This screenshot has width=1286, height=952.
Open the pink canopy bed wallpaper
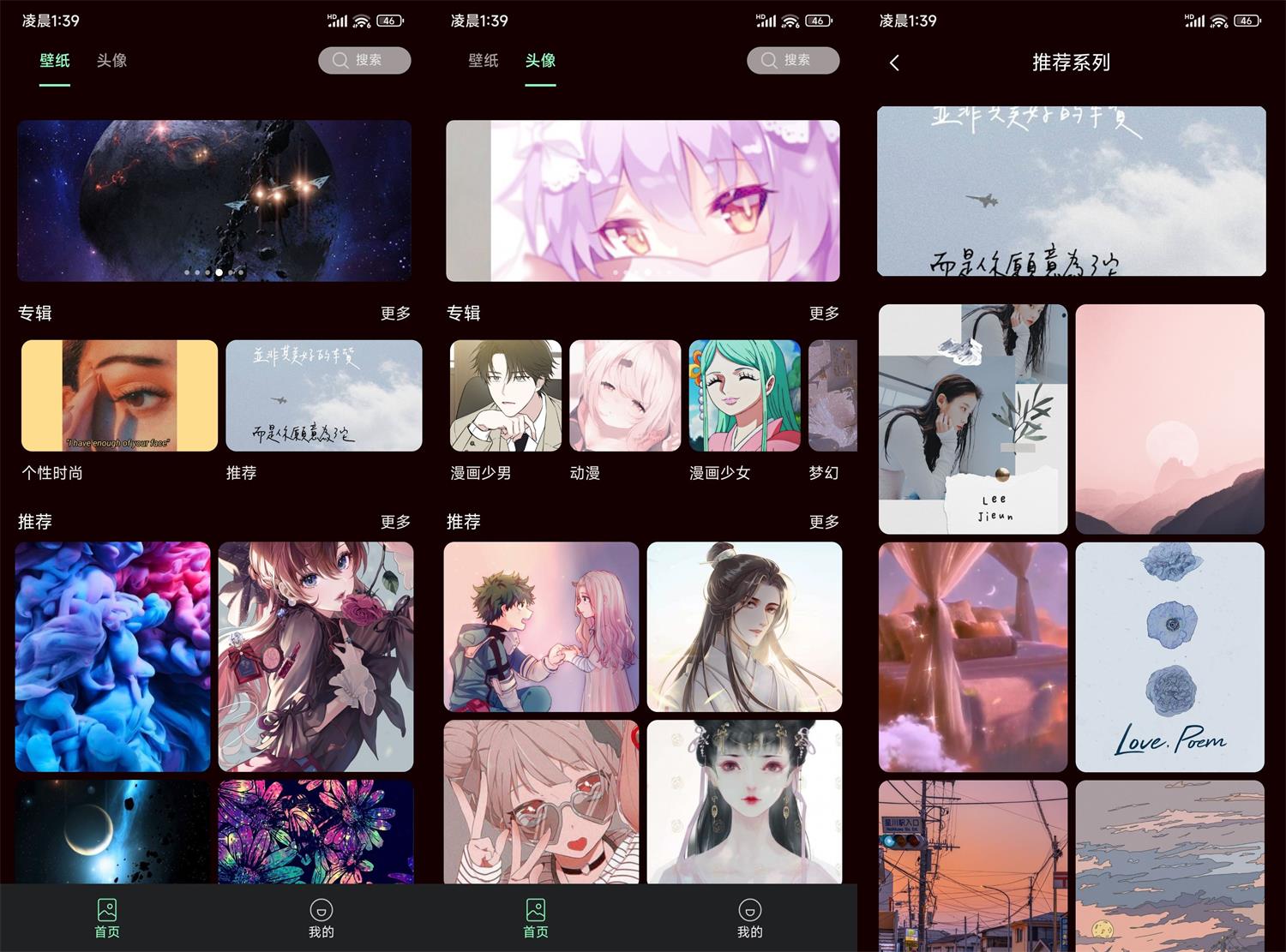pyautogui.click(x=972, y=656)
